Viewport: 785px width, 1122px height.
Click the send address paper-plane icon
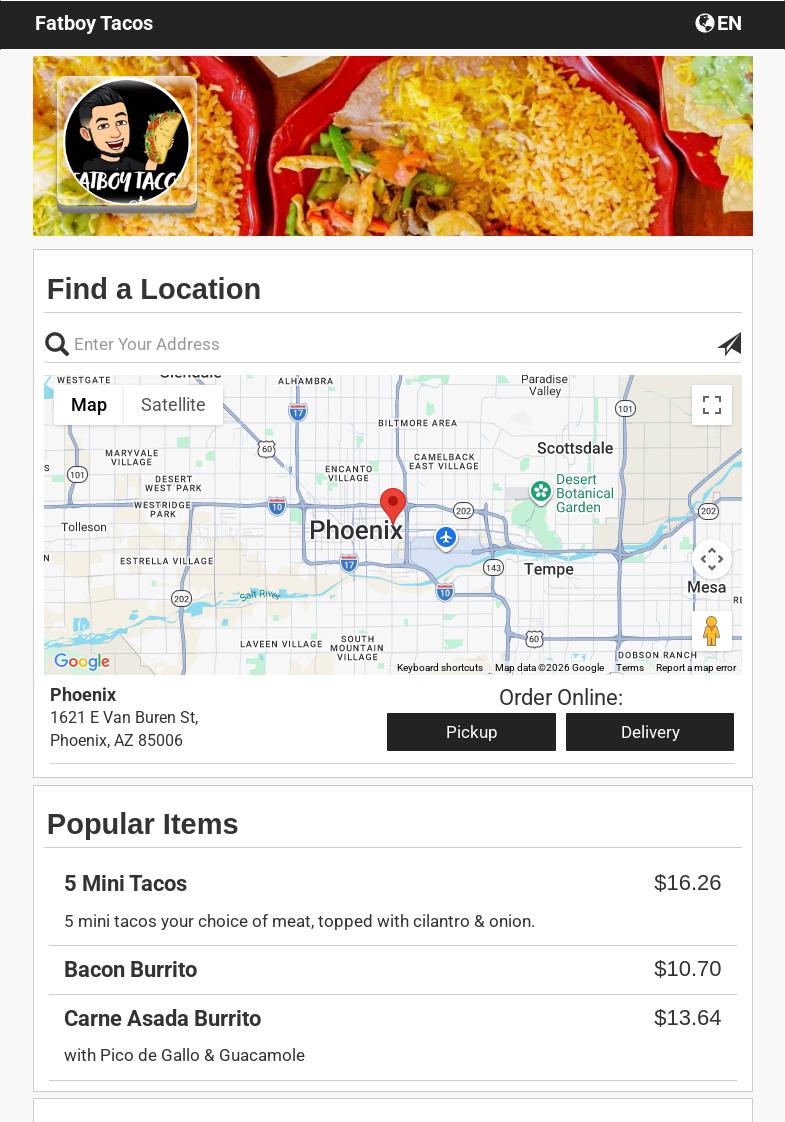(729, 344)
